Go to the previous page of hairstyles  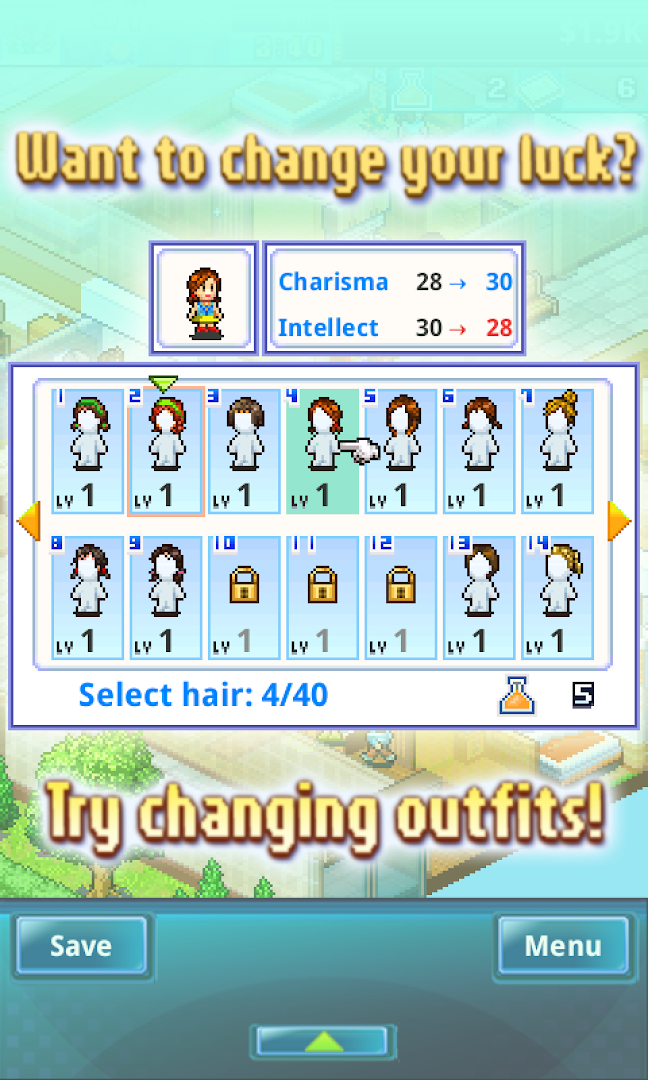pos(28,522)
